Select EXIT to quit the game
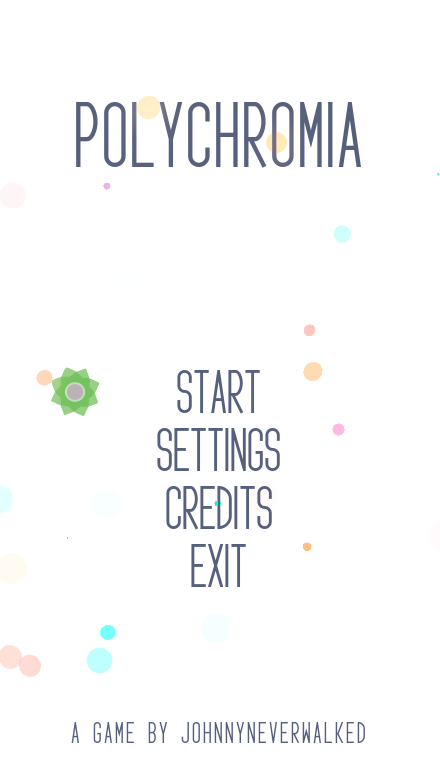 (x=218, y=566)
